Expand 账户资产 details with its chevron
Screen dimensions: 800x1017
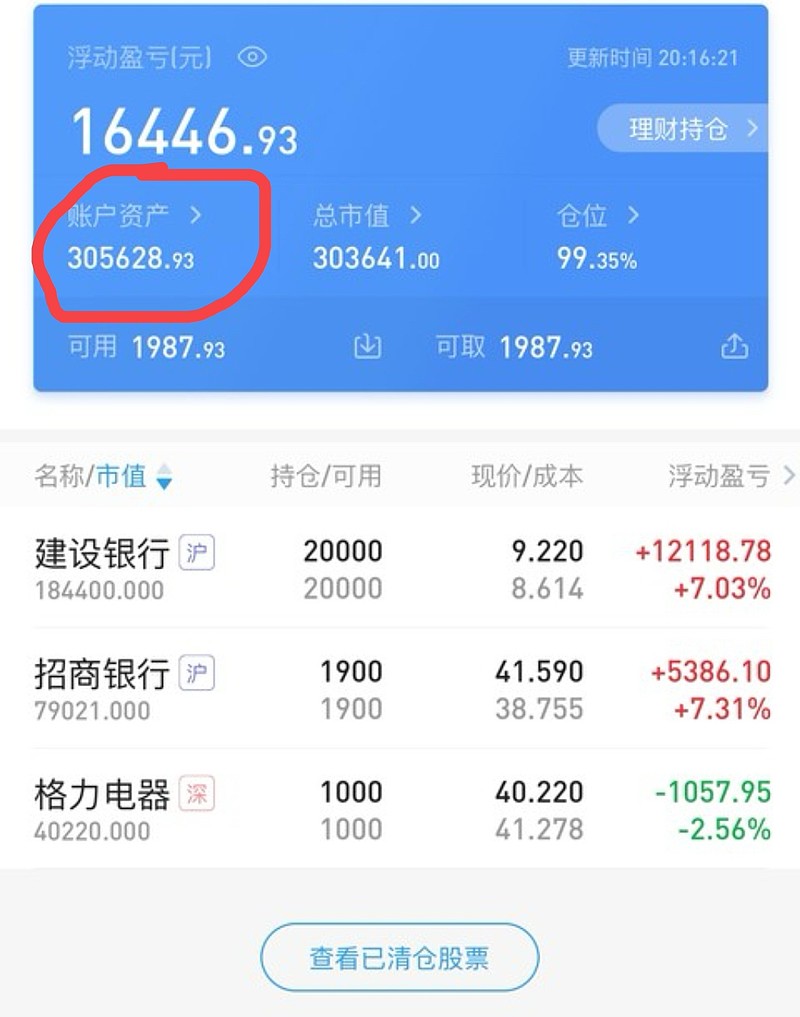[x=198, y=215]
